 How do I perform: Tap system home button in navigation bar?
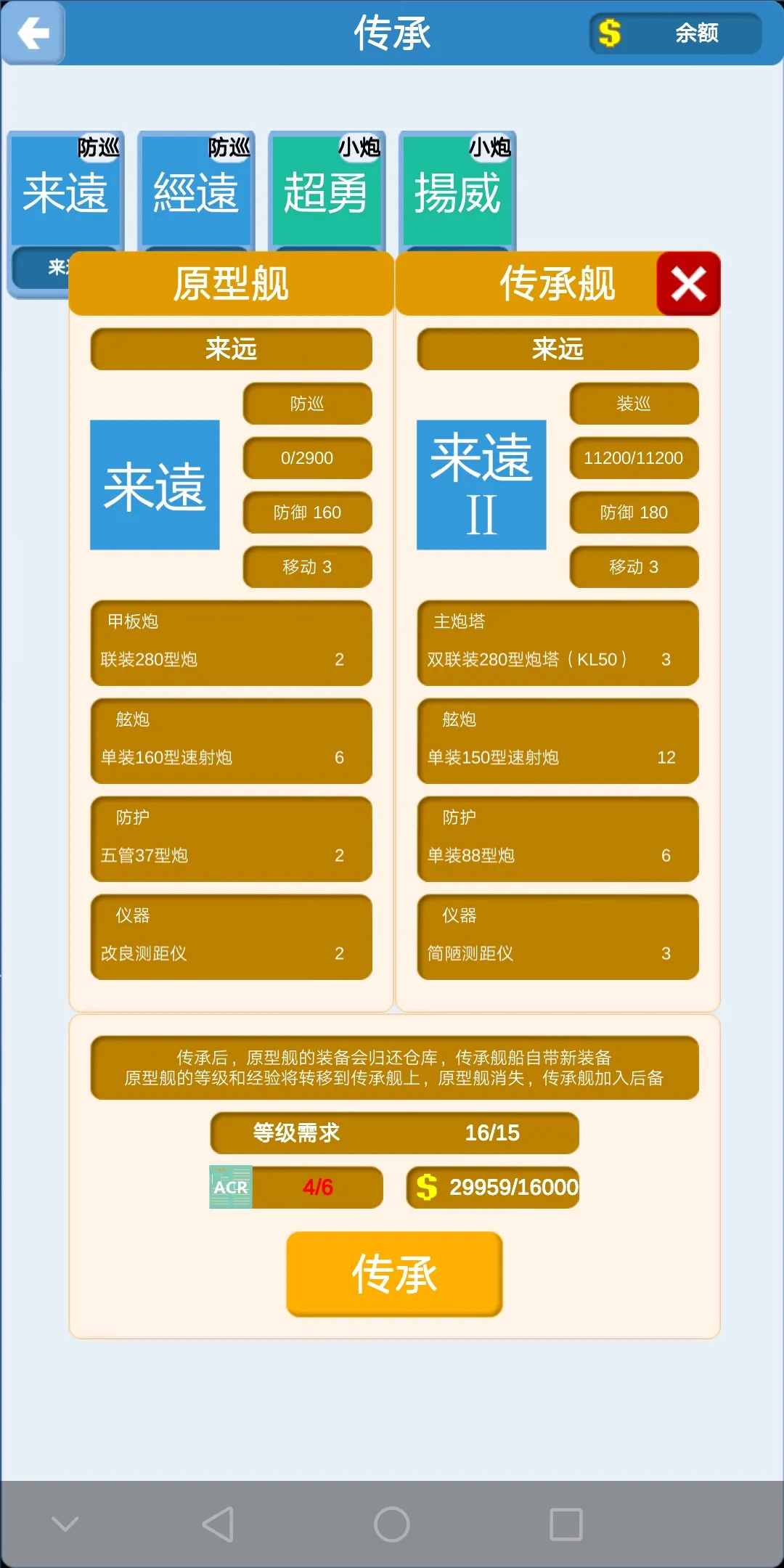point(392,1524)
